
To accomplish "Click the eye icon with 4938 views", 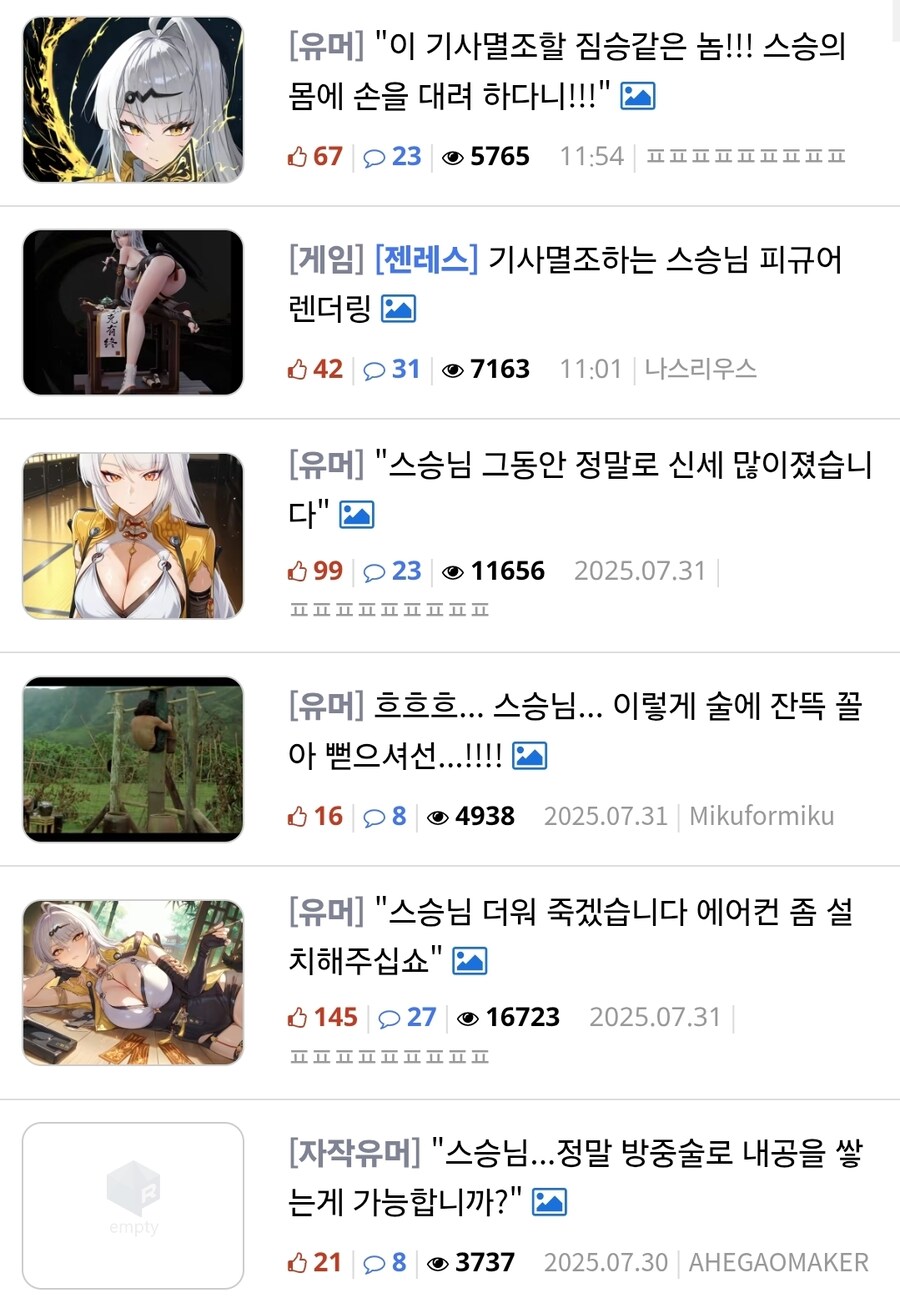I will [x=438, y=817].
